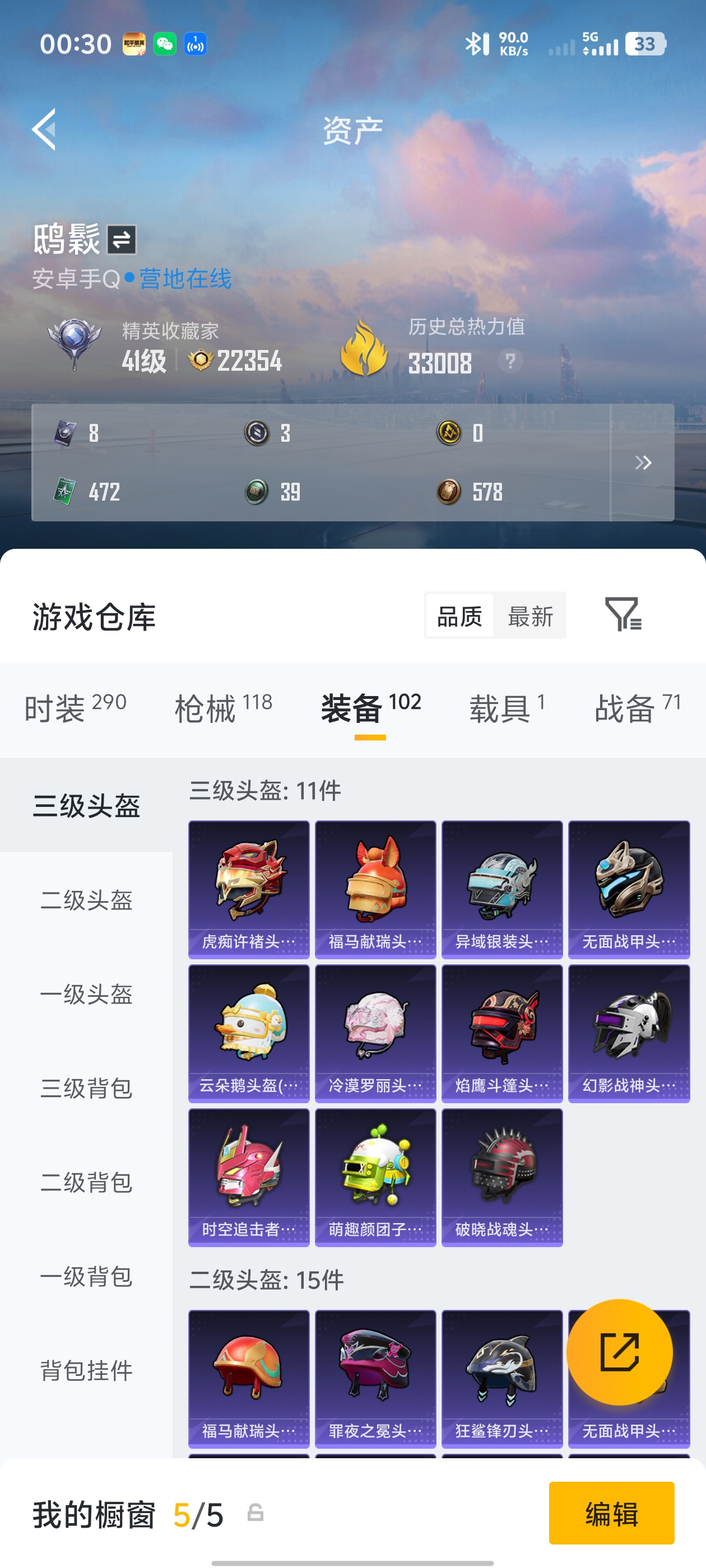Image resolution: width=706 pixels, height=1568 pixels.
Task: Switch sorting to 最新
Action: tap(531, 616)
